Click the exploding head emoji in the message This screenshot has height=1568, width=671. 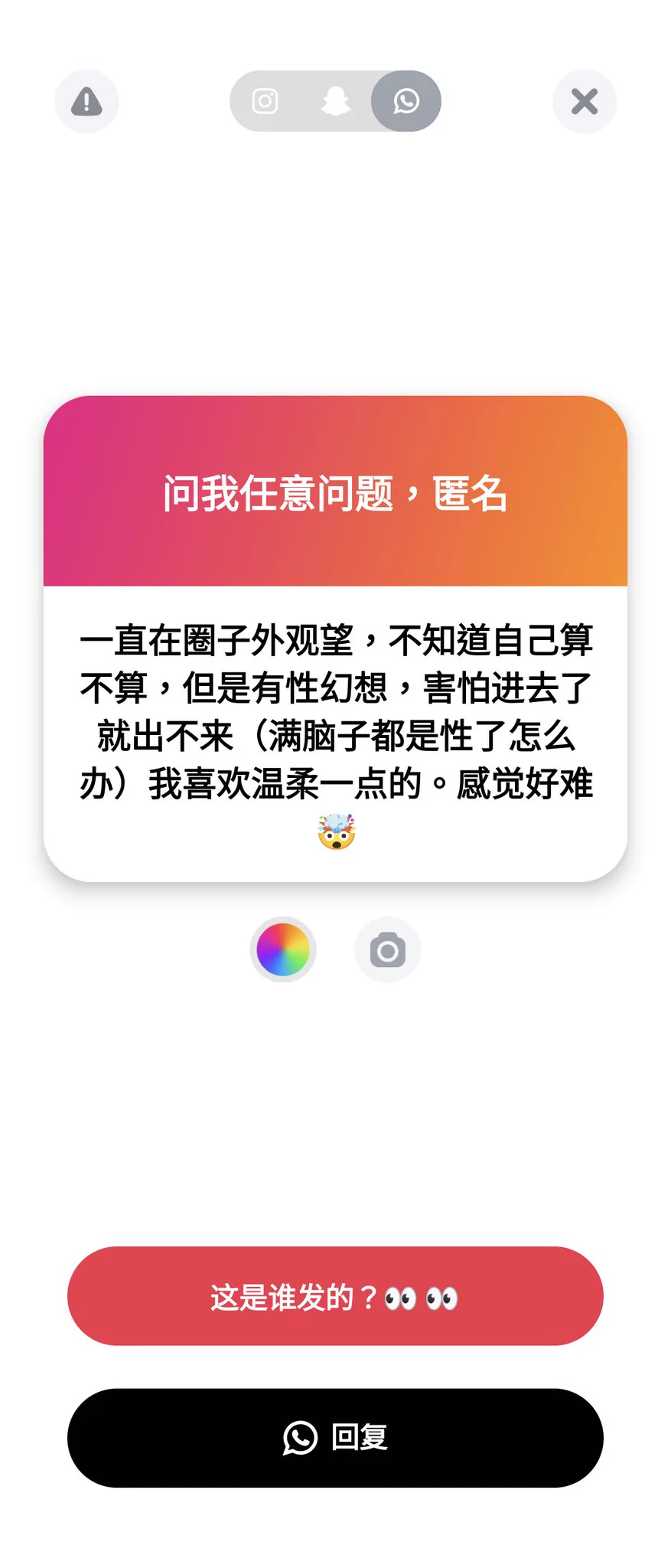[335, 830]
